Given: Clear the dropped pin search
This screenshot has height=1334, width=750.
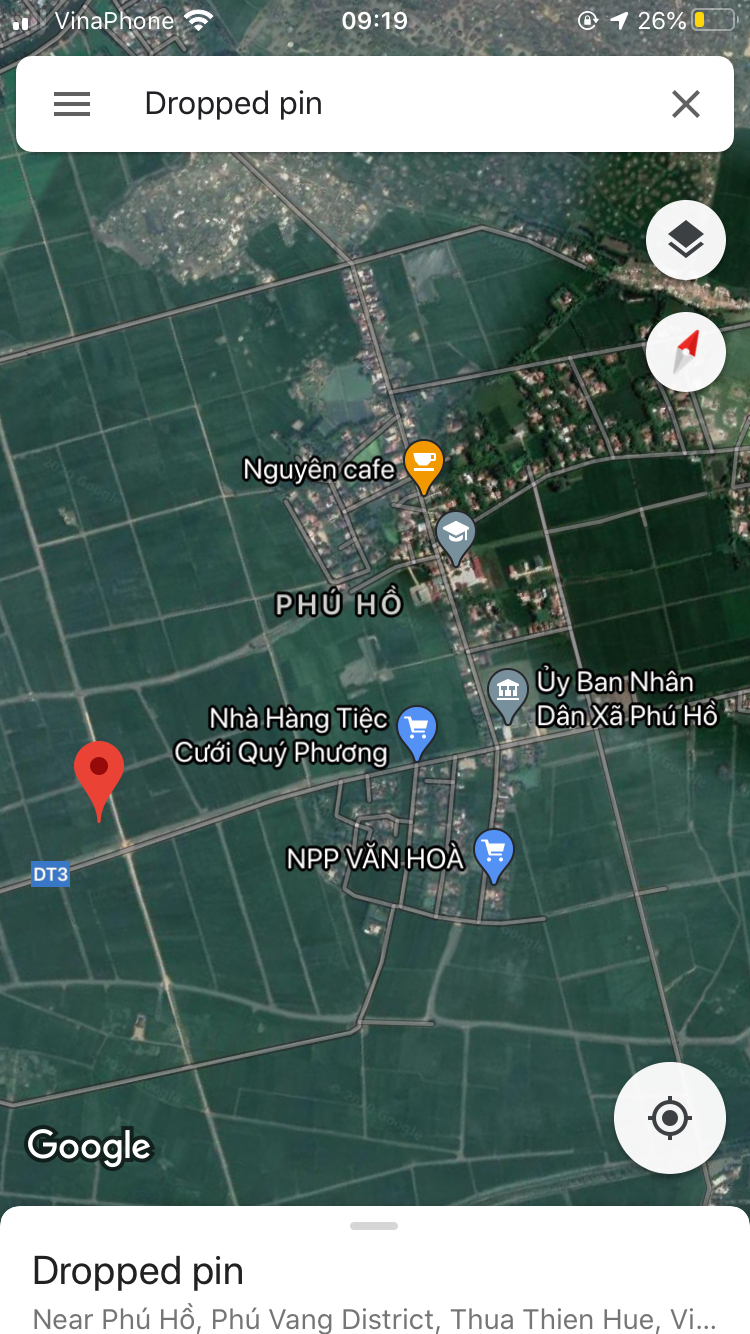Looking at the screenshot, I should 685,104.
